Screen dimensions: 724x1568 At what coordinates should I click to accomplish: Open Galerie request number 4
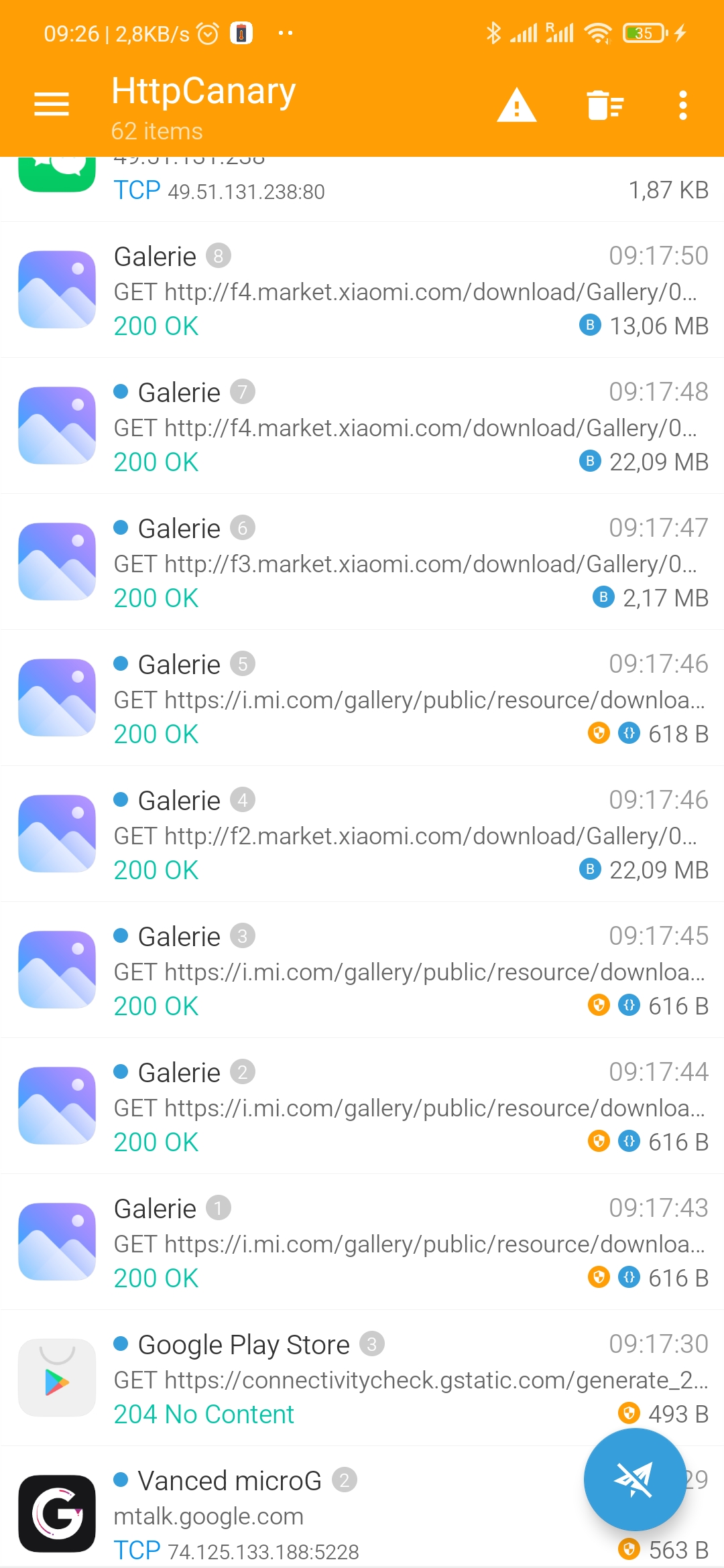click(x=362, y=834)
